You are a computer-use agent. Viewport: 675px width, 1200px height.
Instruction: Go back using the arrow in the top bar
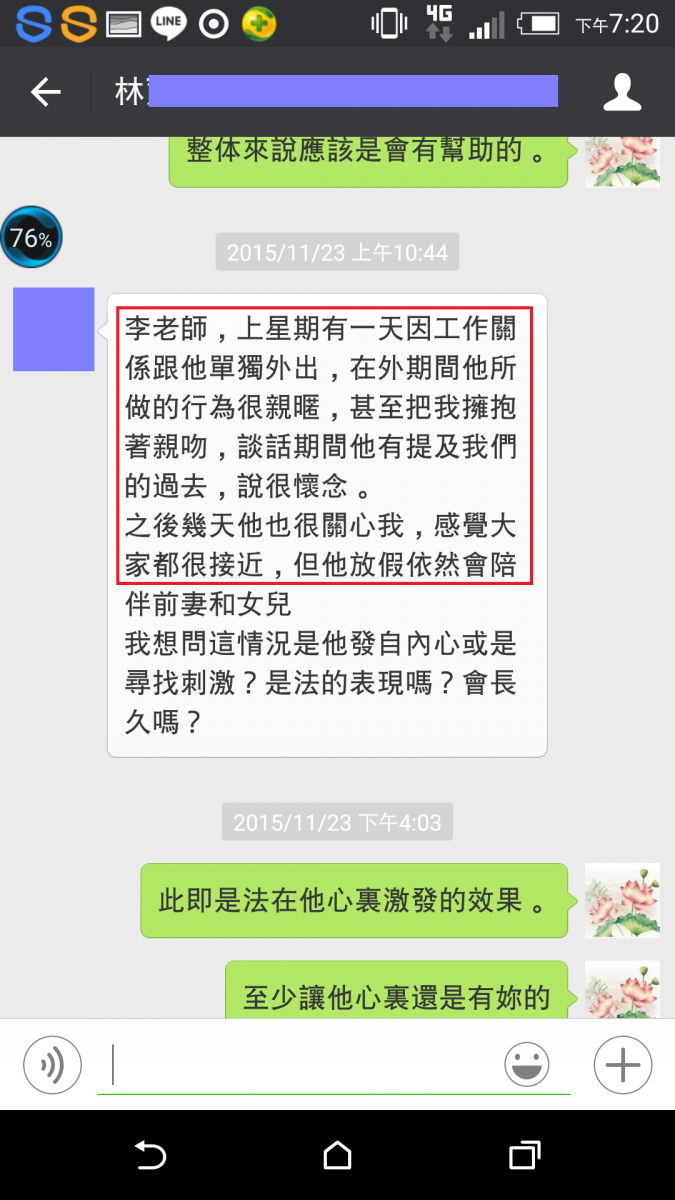46,93
